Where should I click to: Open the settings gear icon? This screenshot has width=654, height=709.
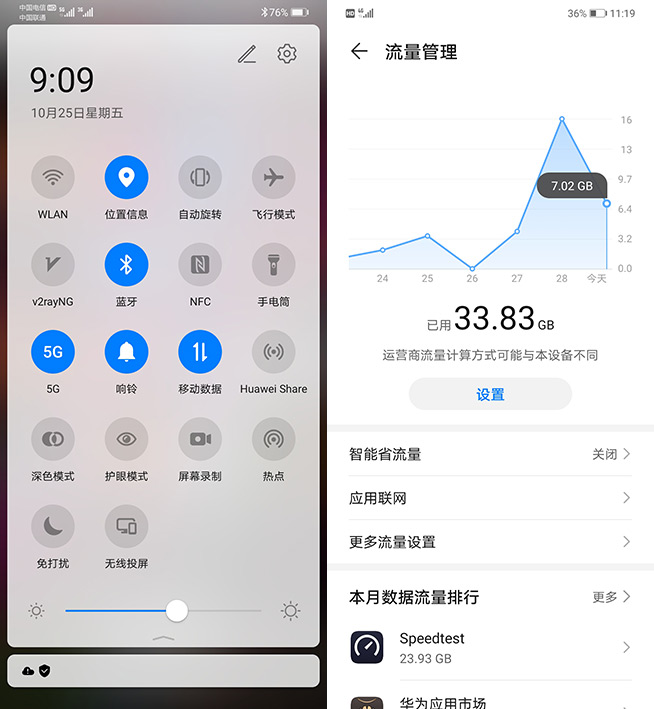(287, 54)
